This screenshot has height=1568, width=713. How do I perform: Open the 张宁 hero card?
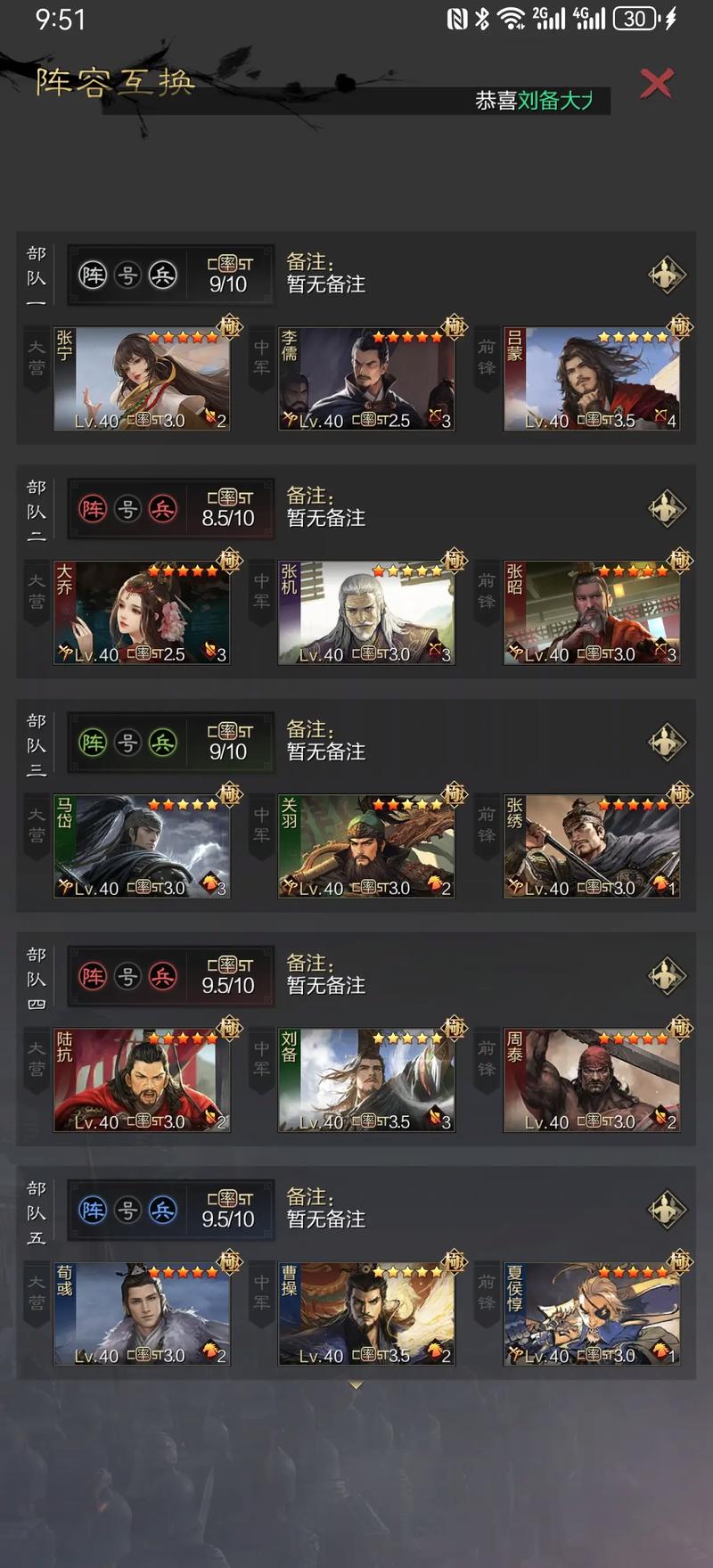click(x=143, y=379)
